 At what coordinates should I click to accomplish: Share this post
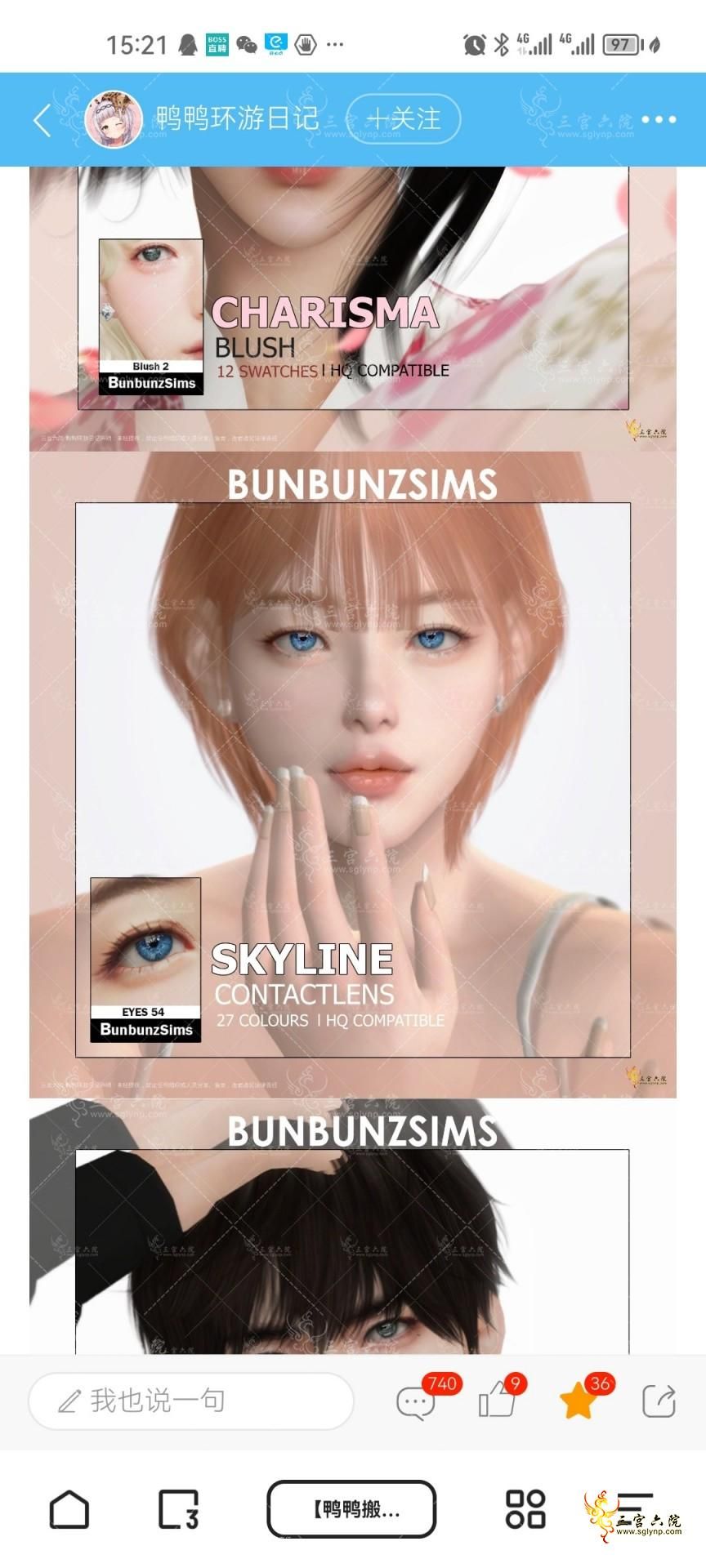[659, 1401]
